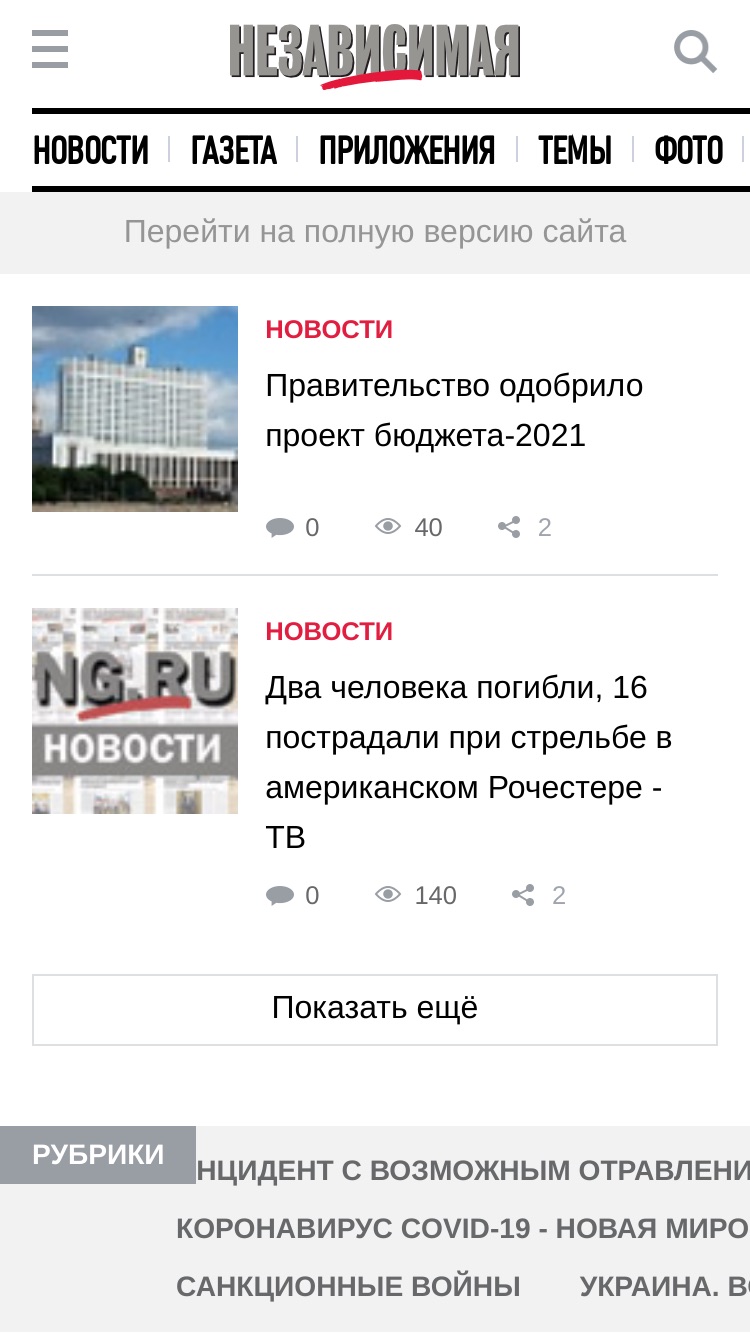The height and width of the screenshot is (1334, 750).
Task: Share the budget-2021 article
Action: click(525, 527)
